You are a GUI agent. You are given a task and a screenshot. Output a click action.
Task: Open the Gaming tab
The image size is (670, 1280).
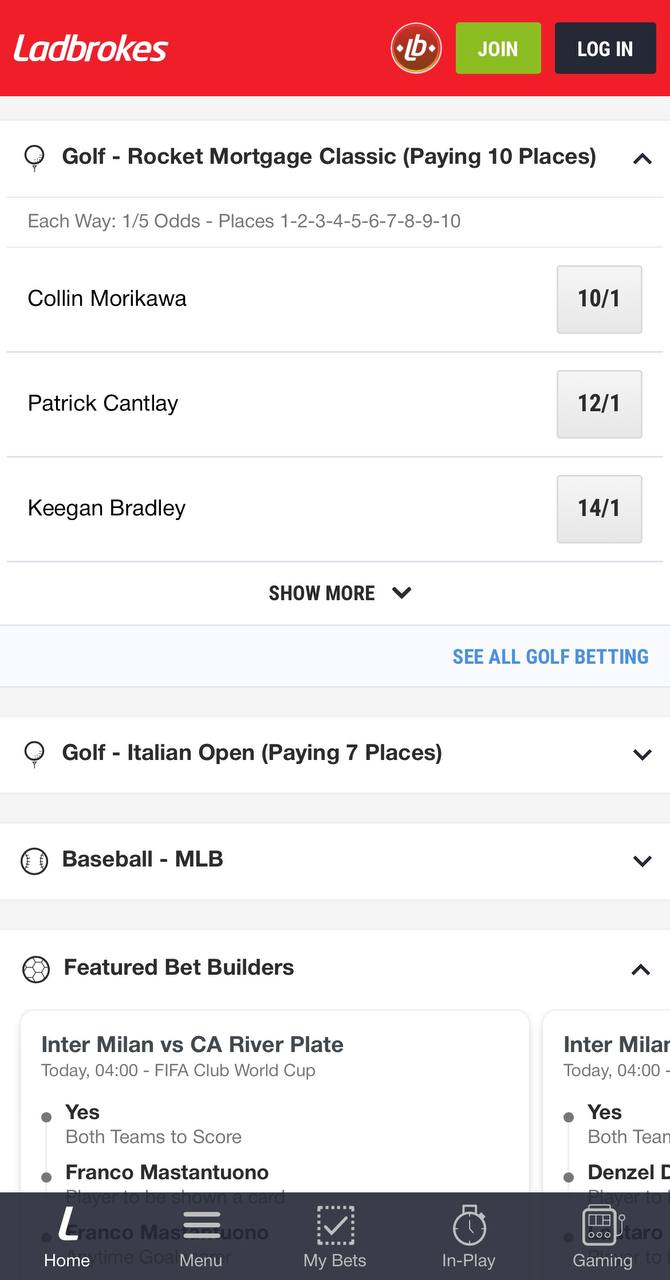point(603,1237)
